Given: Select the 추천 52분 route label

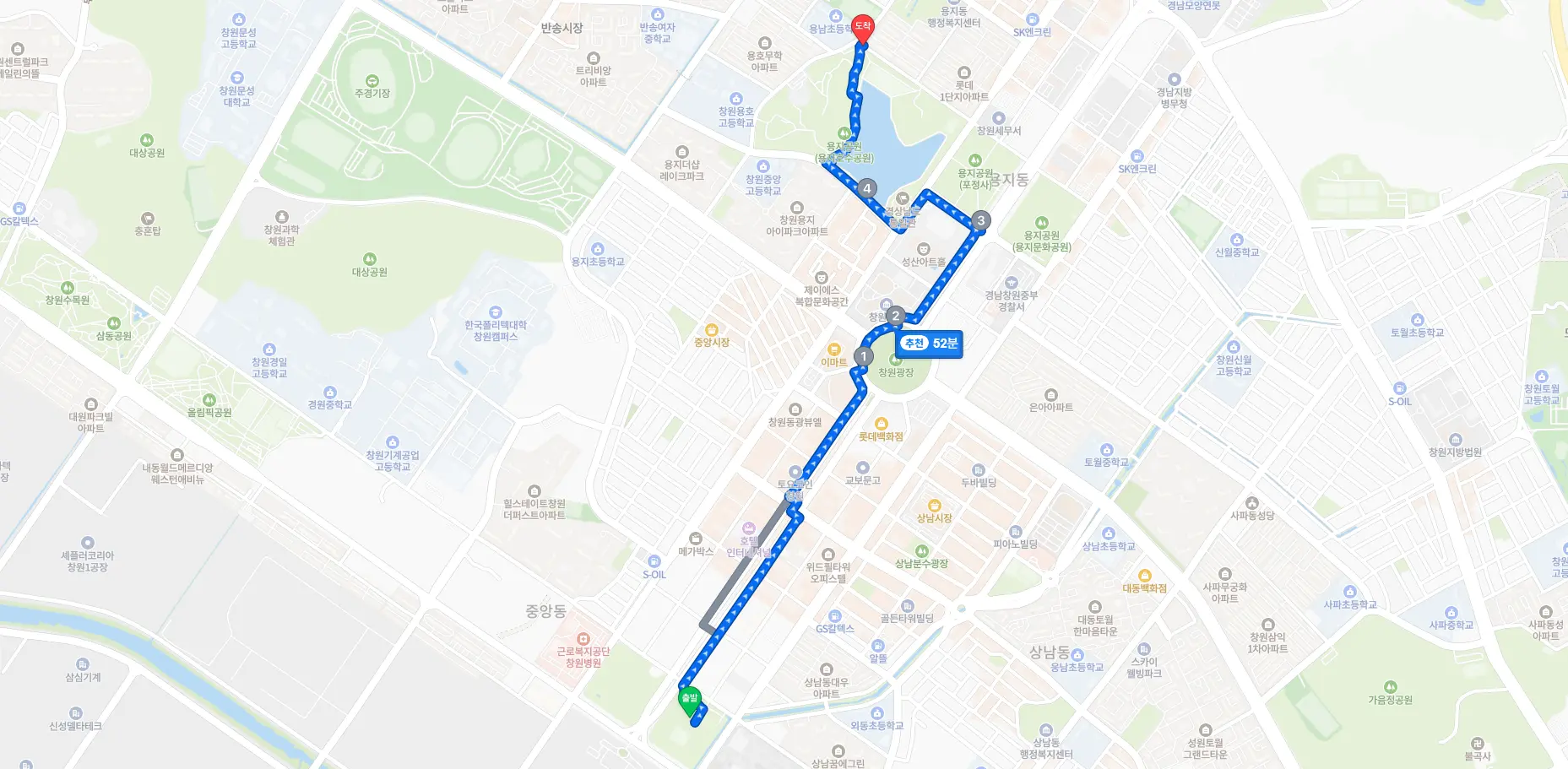Looking at the screenshot, I should tap(929, 343).
